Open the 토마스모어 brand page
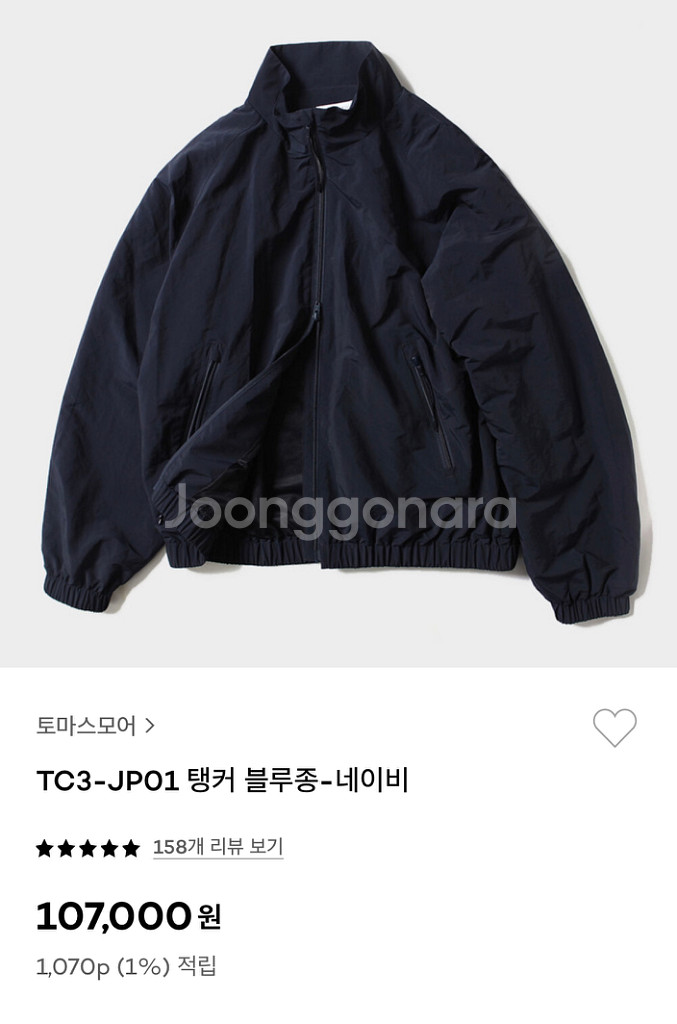The height and width of the screenshot is (1024, 677). pos(95,726)
